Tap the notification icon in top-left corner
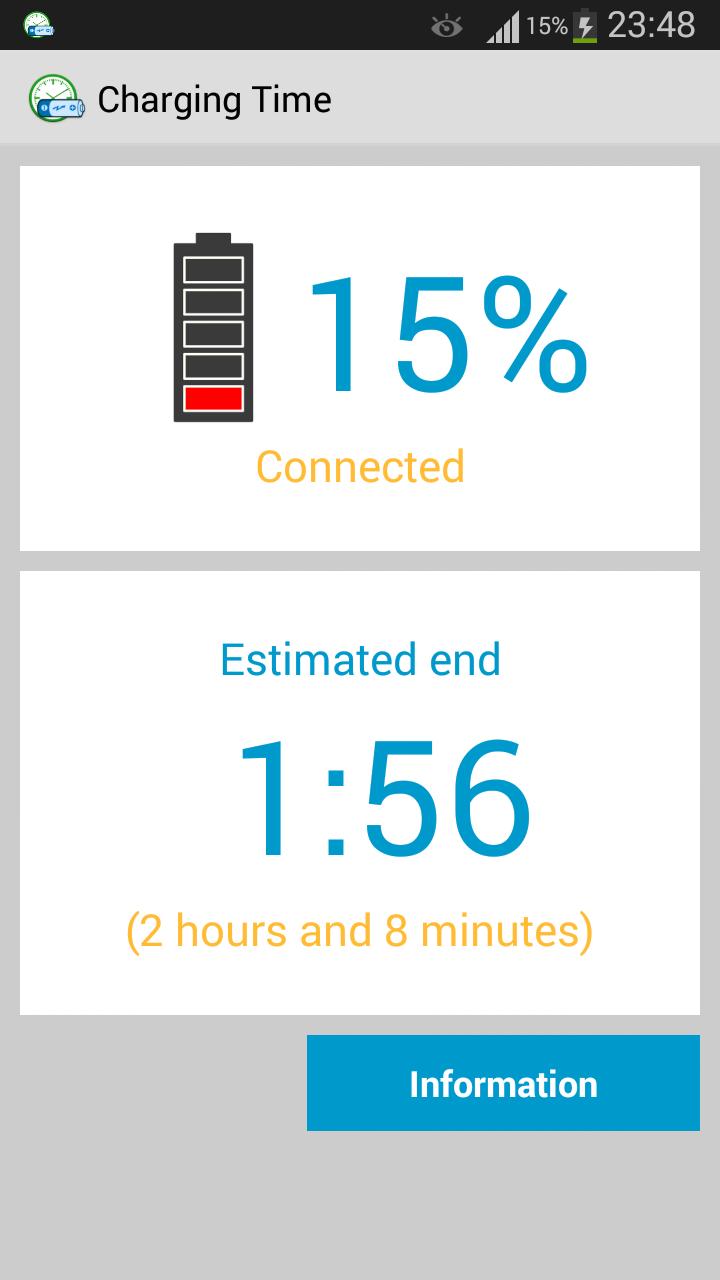 (40, 22)
